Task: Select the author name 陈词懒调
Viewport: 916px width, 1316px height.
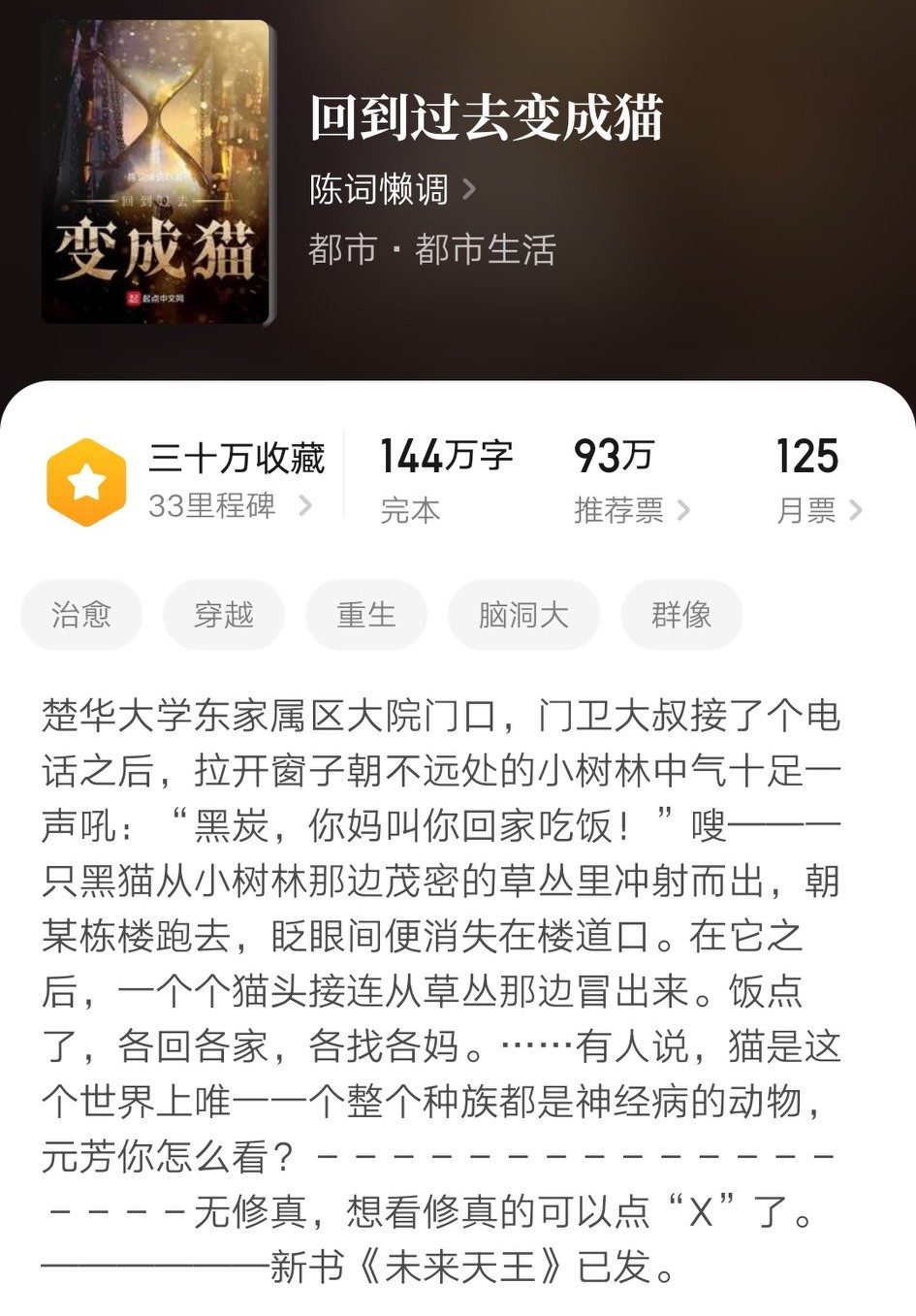Action: point(377,190)
